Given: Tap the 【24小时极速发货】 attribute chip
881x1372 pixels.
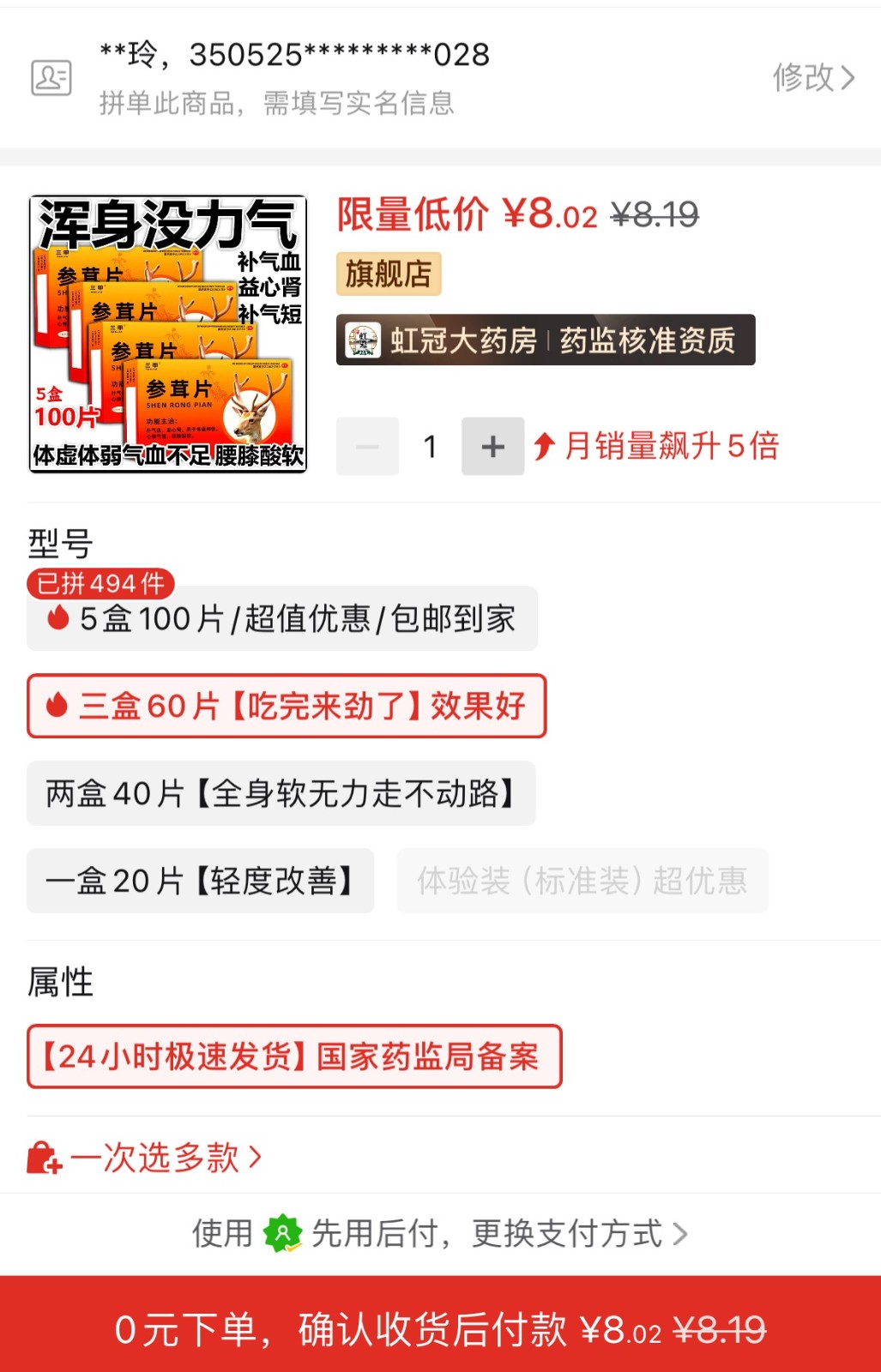Looking at the screenshot, I should coord(294,1056).
